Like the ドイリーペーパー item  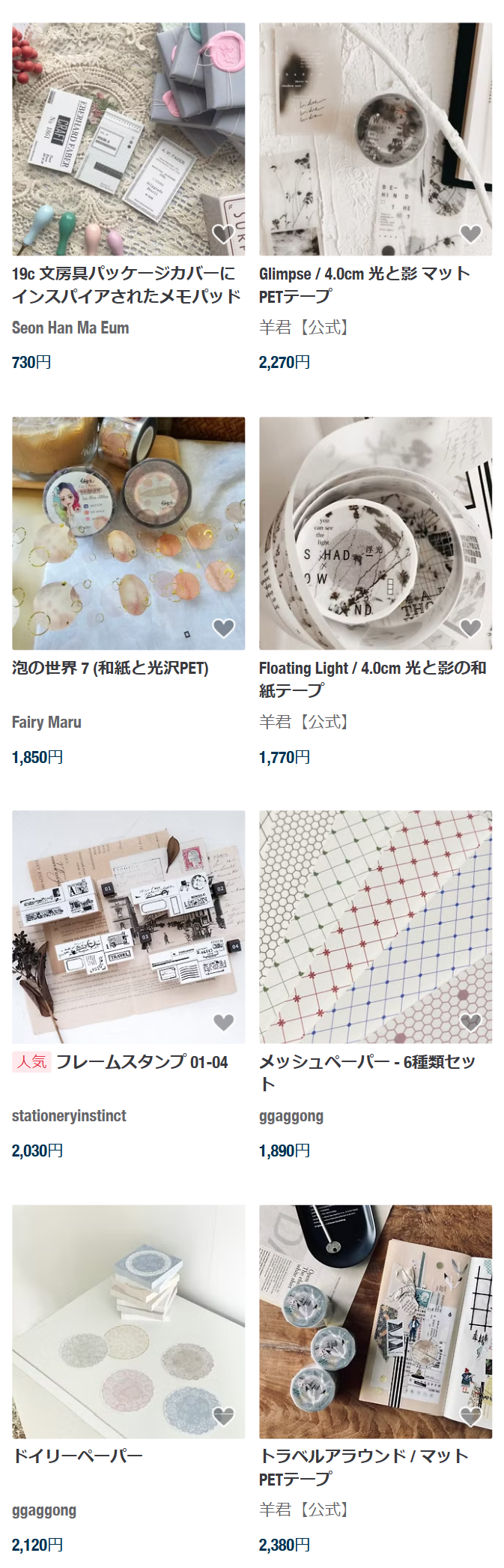click(223, 1416)
